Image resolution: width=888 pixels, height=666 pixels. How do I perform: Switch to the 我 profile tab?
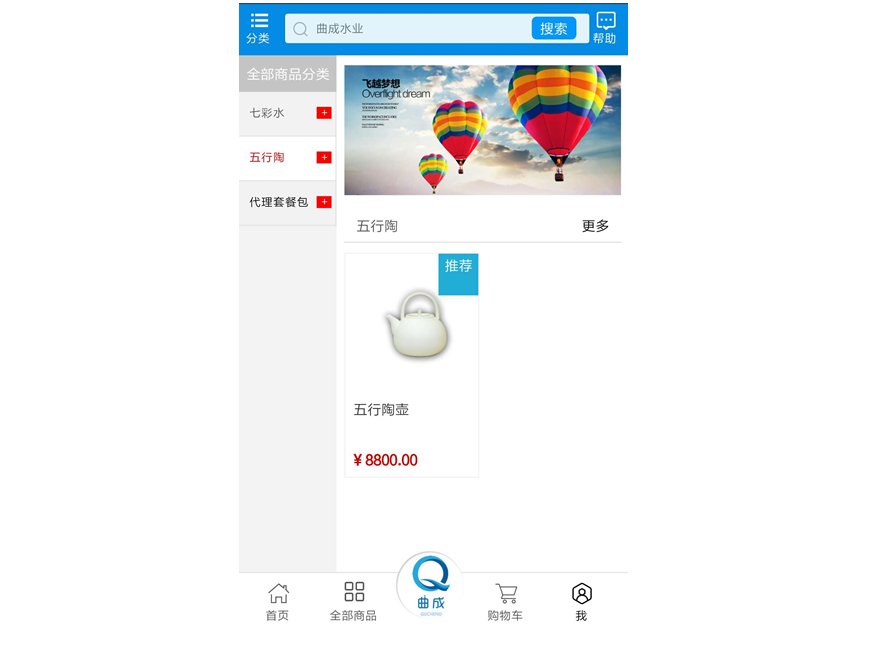point(581,602)
